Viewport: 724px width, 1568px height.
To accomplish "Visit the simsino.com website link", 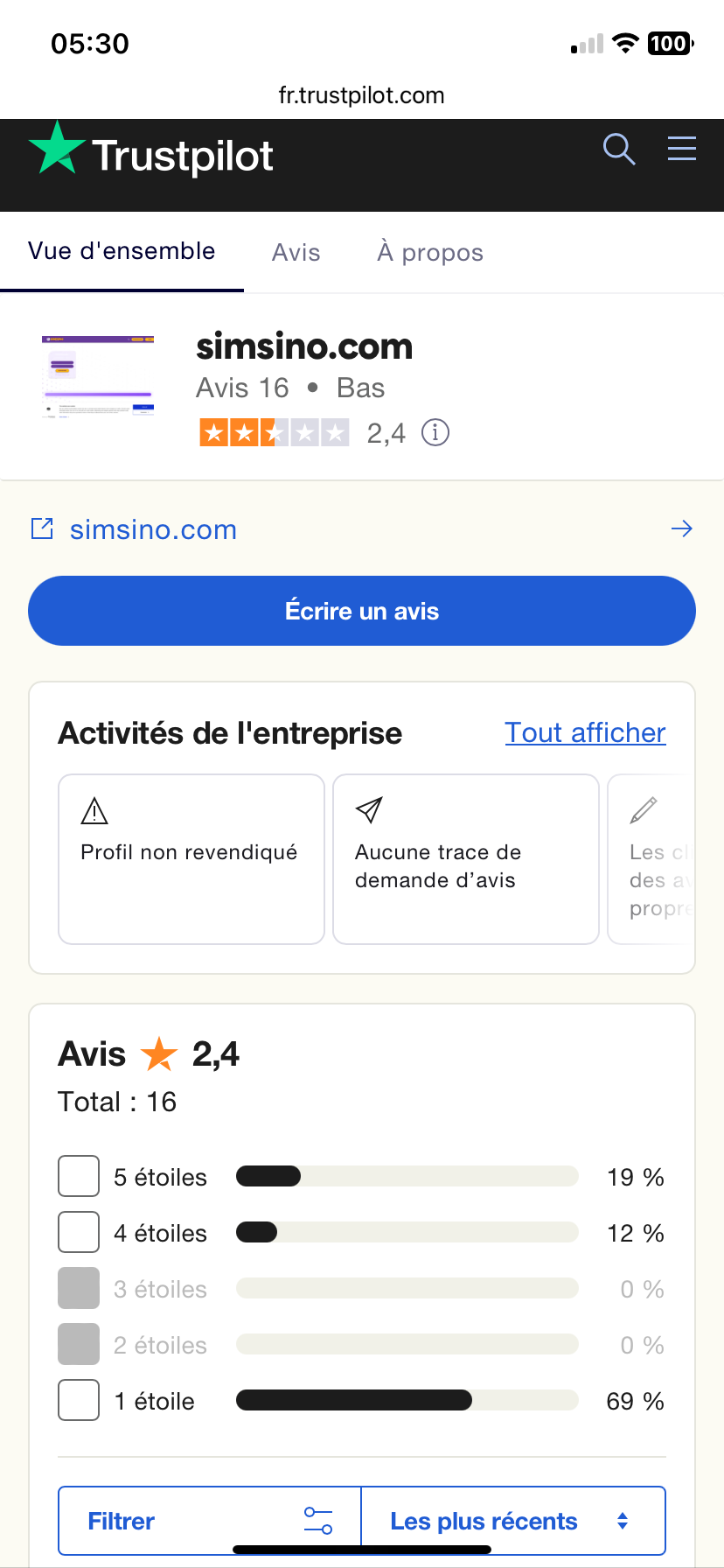I will coord(153,529).
